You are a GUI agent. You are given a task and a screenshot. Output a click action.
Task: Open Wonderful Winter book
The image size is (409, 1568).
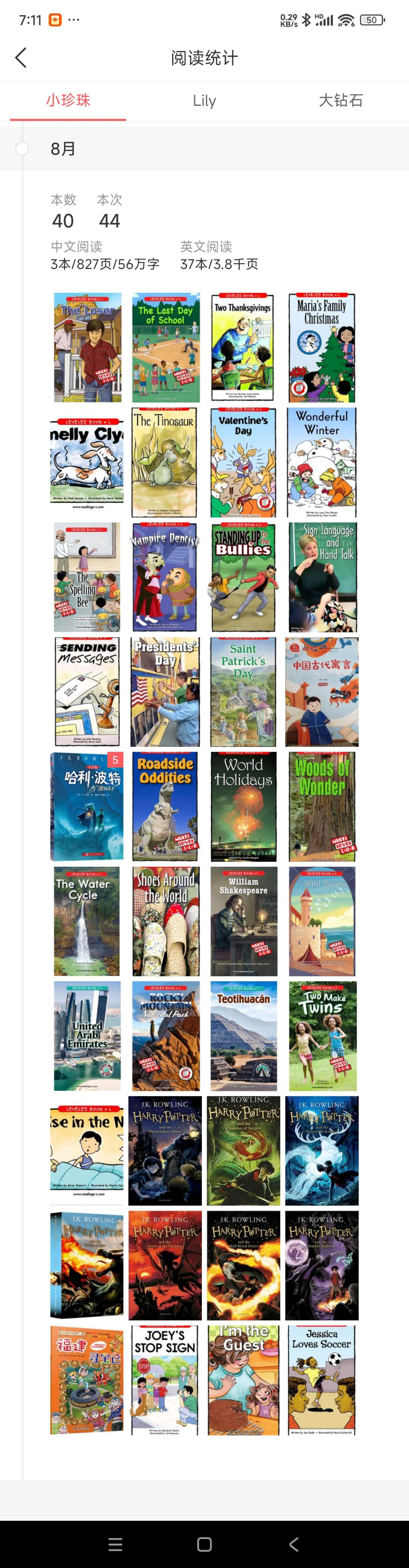click(321, 462)
